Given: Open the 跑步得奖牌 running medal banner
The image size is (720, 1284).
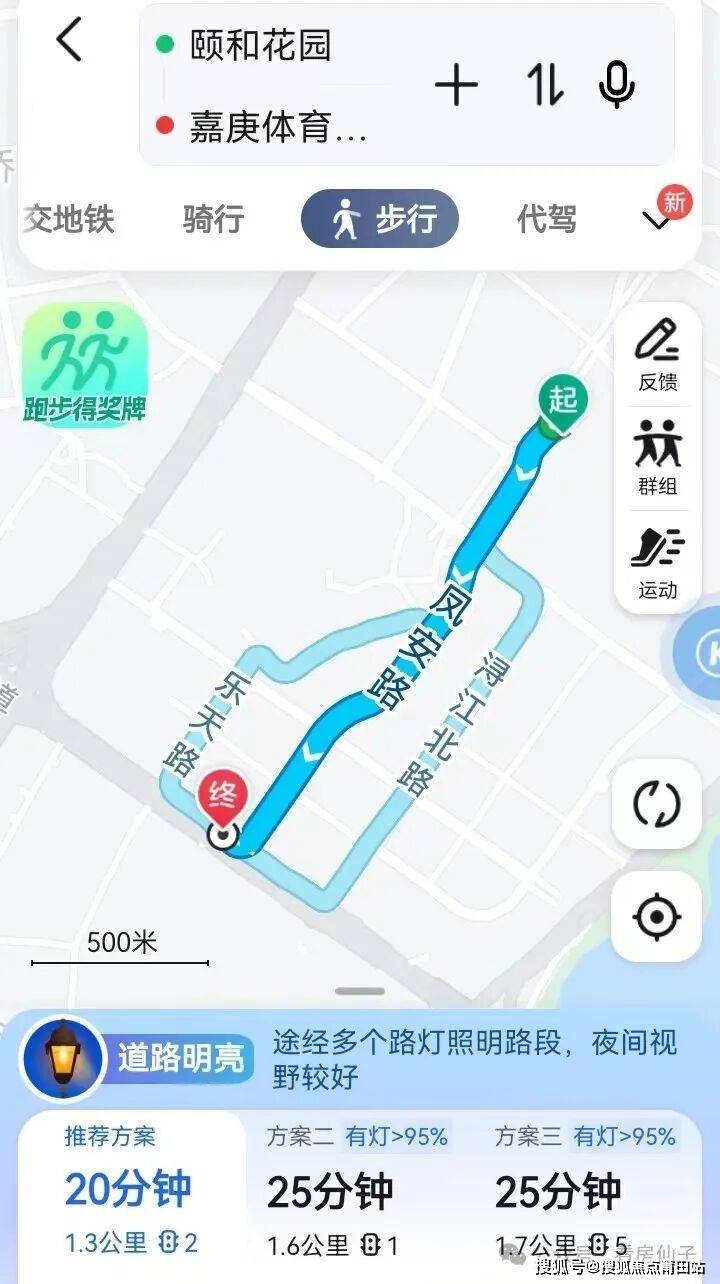Looking at the screenshot, I should pyautogui.click(x=85, y=366).
